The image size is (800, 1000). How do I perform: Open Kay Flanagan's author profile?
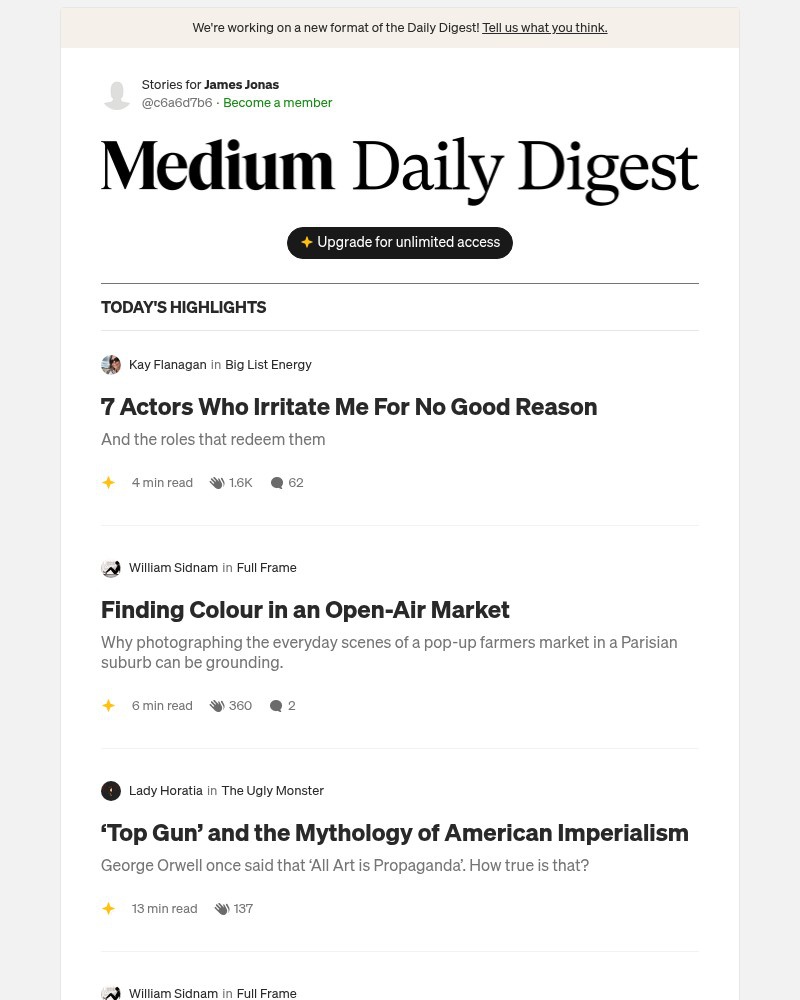point(167,365)
